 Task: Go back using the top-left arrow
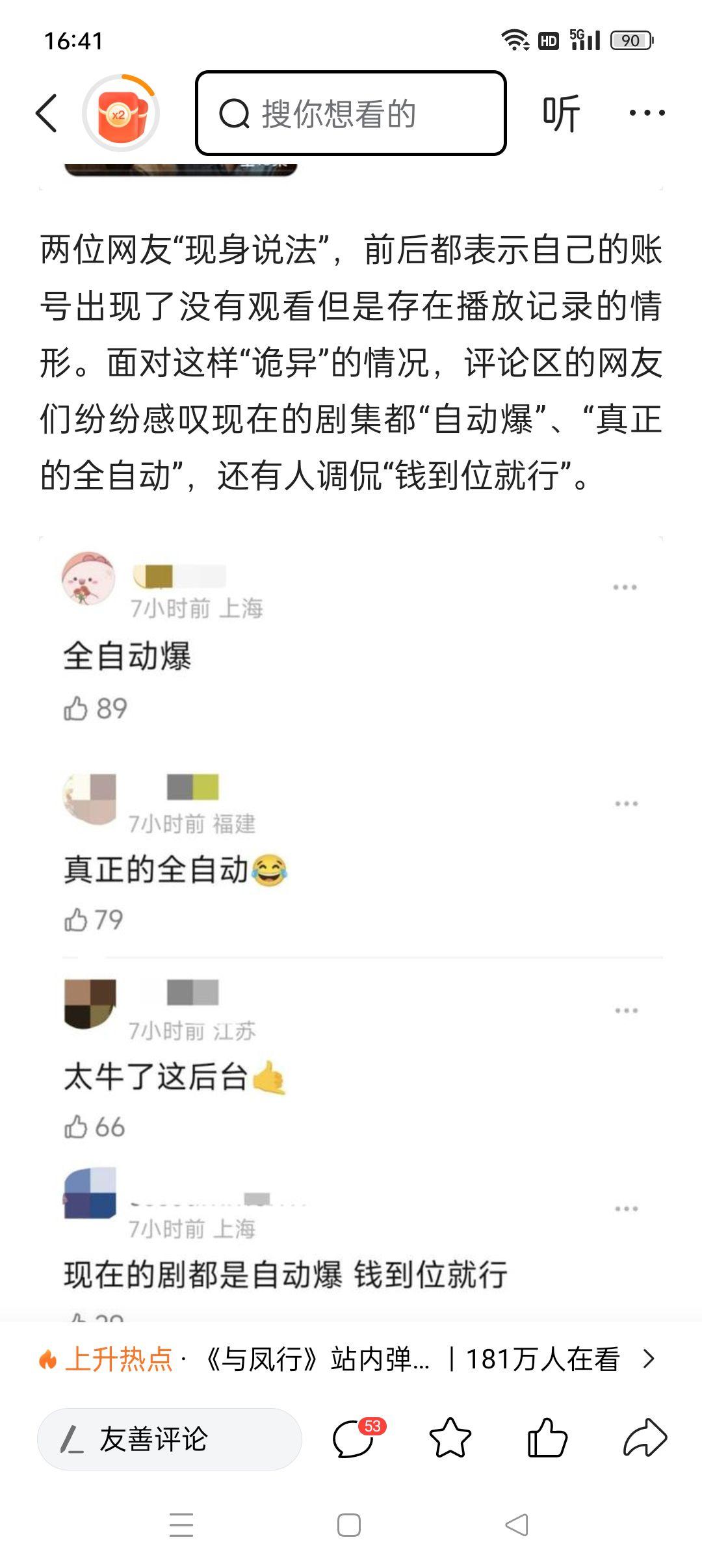point(47,113)
